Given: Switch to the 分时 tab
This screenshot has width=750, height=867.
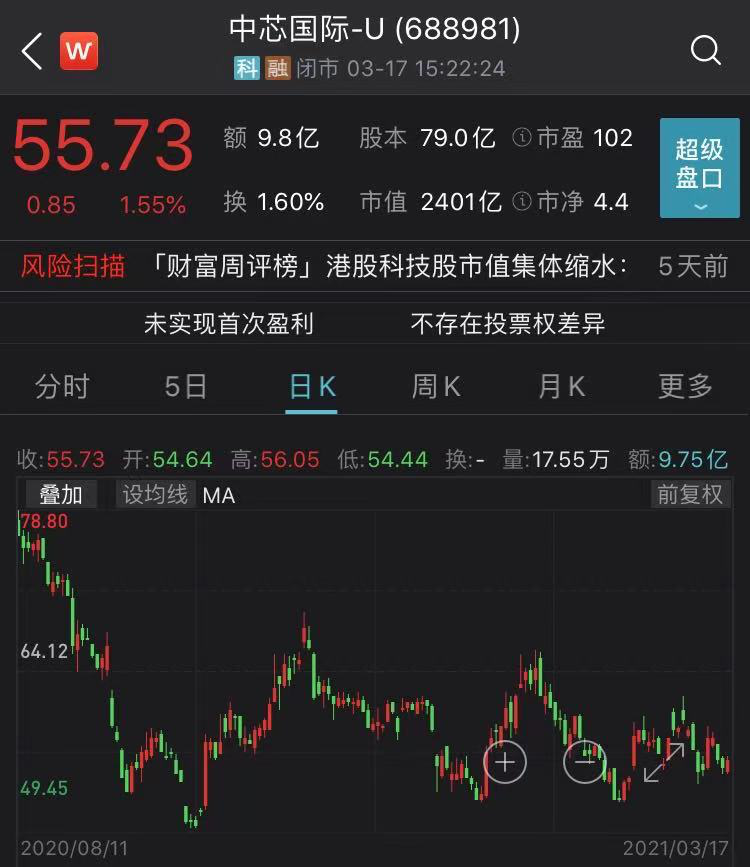Looking at the screenshot, I should coord(63,385).
